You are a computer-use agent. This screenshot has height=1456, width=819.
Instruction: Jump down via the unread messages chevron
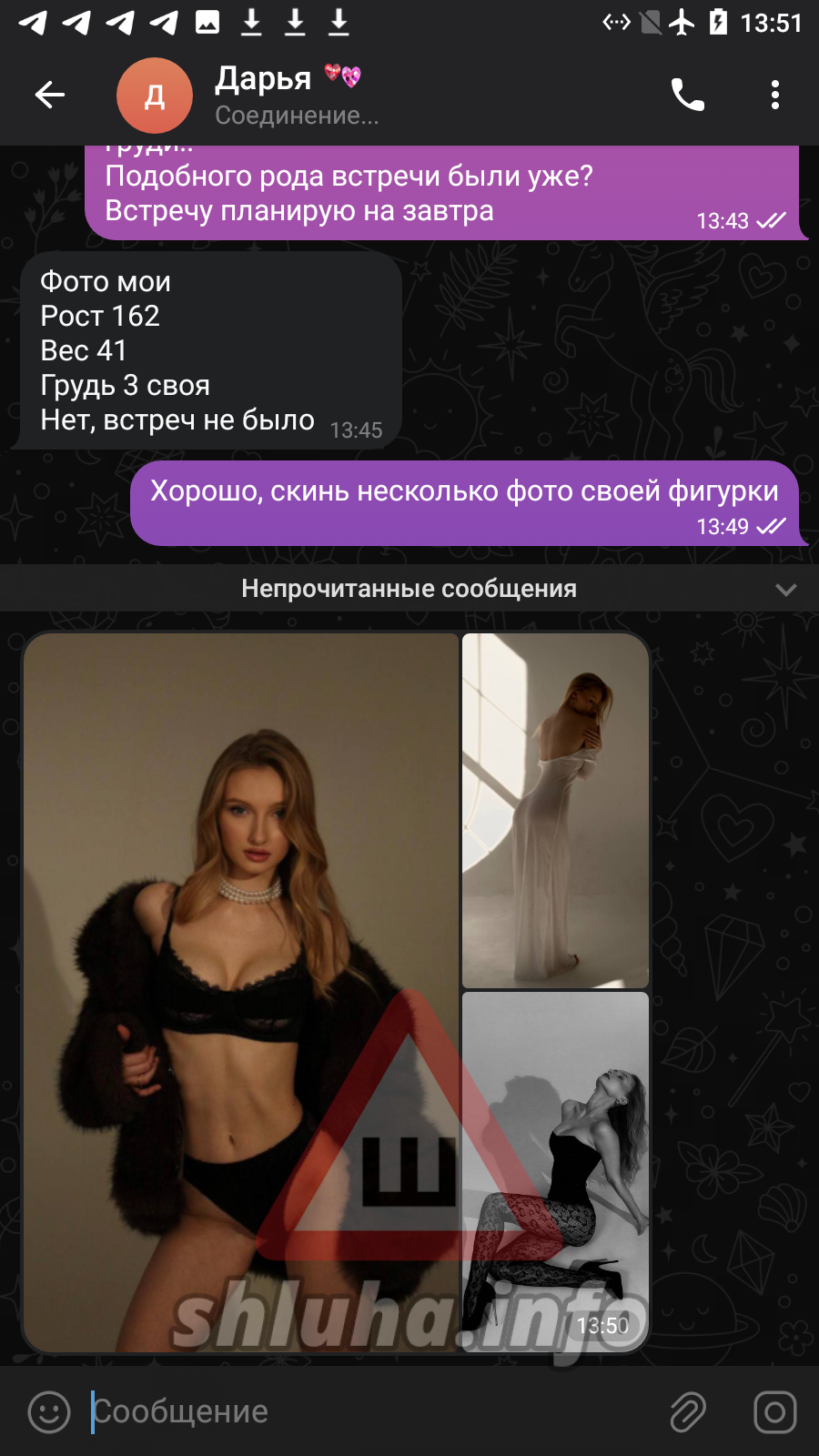click(785, 590)
